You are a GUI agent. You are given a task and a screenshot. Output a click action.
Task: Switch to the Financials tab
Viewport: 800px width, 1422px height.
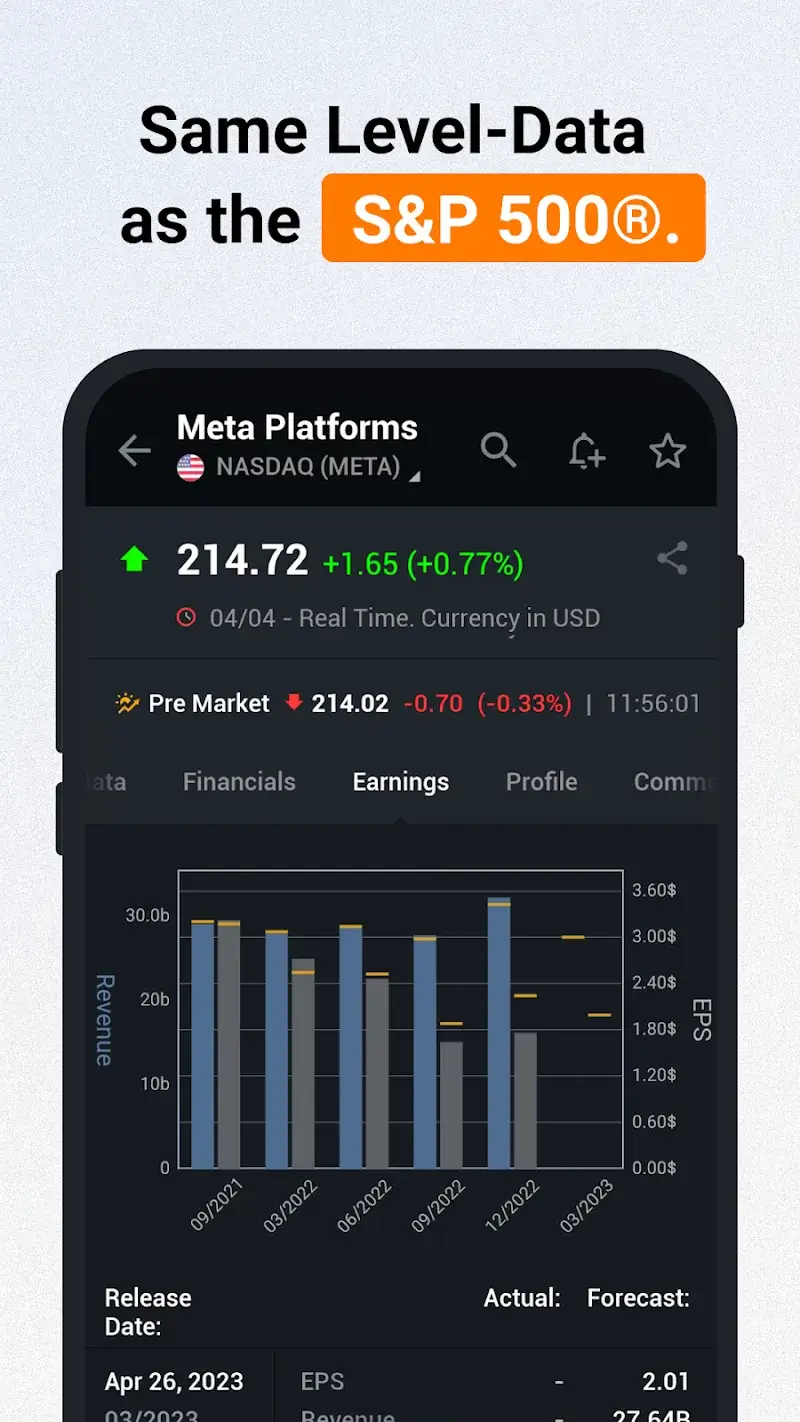point(239,781)
